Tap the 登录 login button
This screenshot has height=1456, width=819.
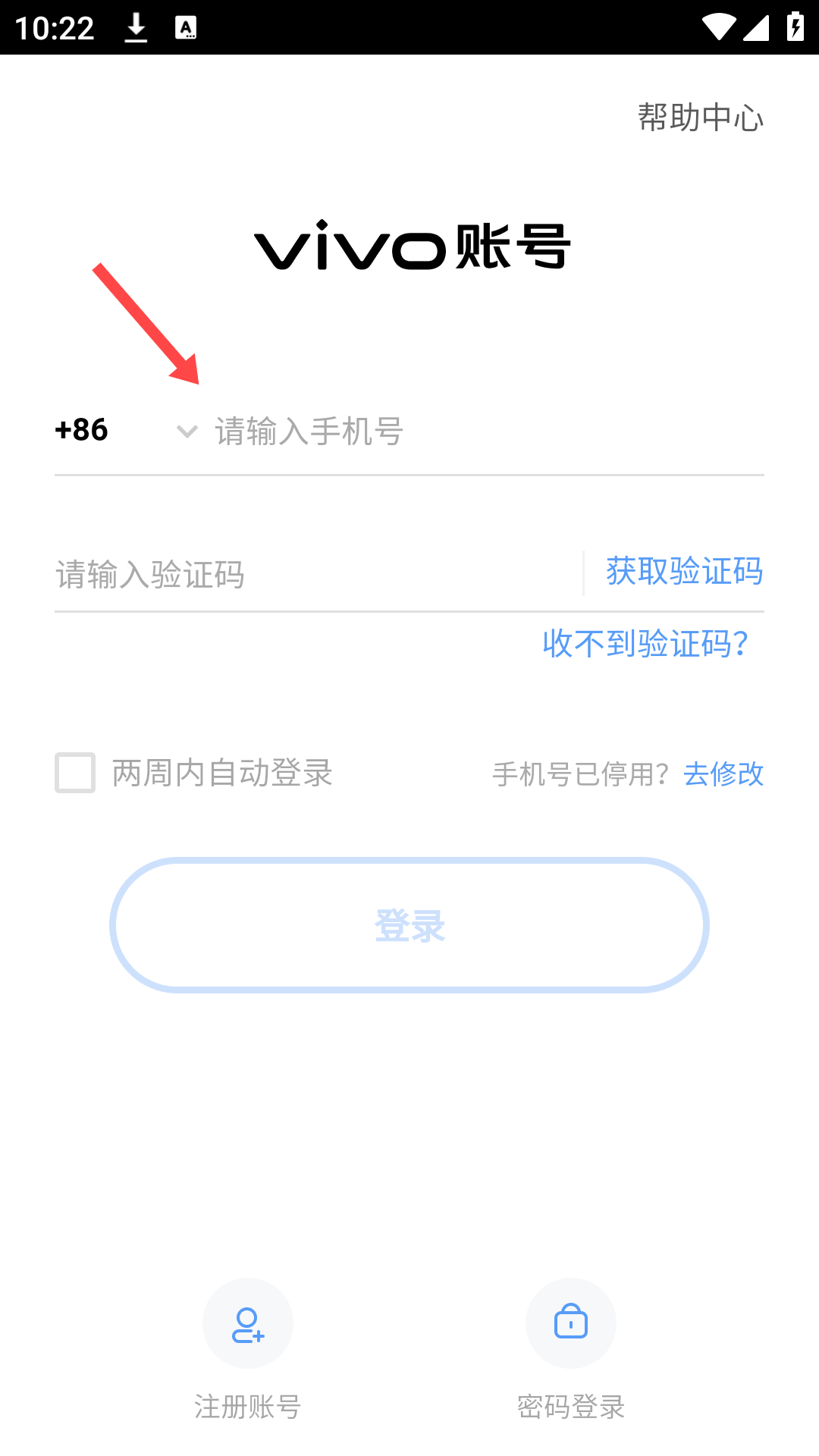(x=409, y=925)
